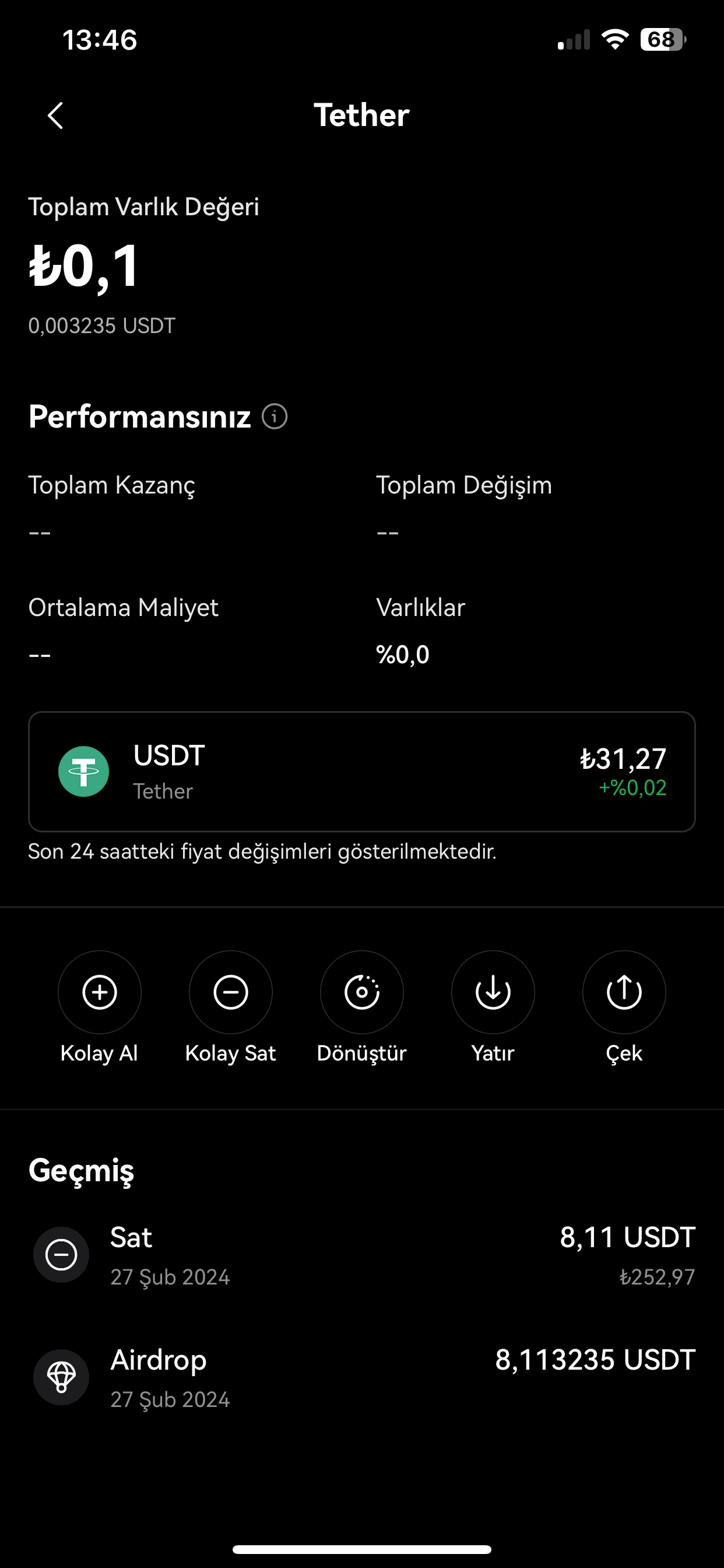This screenshot has width=724, height=1568.
Task: Open the info icon beside Performansınız
Action: coord(275,417)
